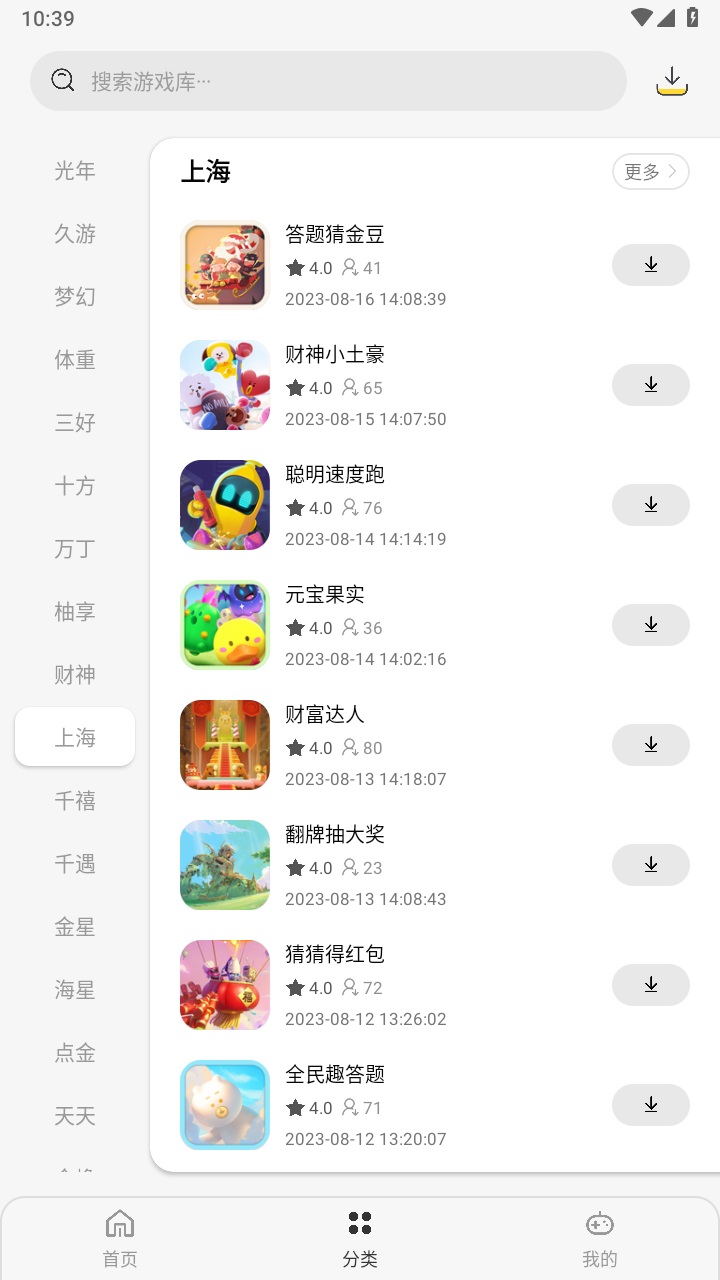Open the 千禧 category section
720x1280 pixels.
tap(74, 800)
